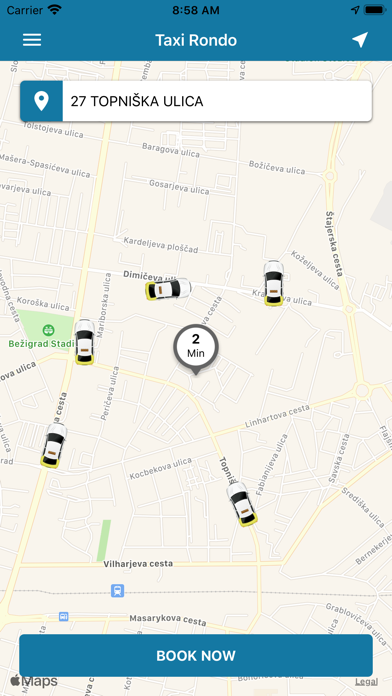
Task: Open the hamburger drawer menu
Action: (32, 40)
